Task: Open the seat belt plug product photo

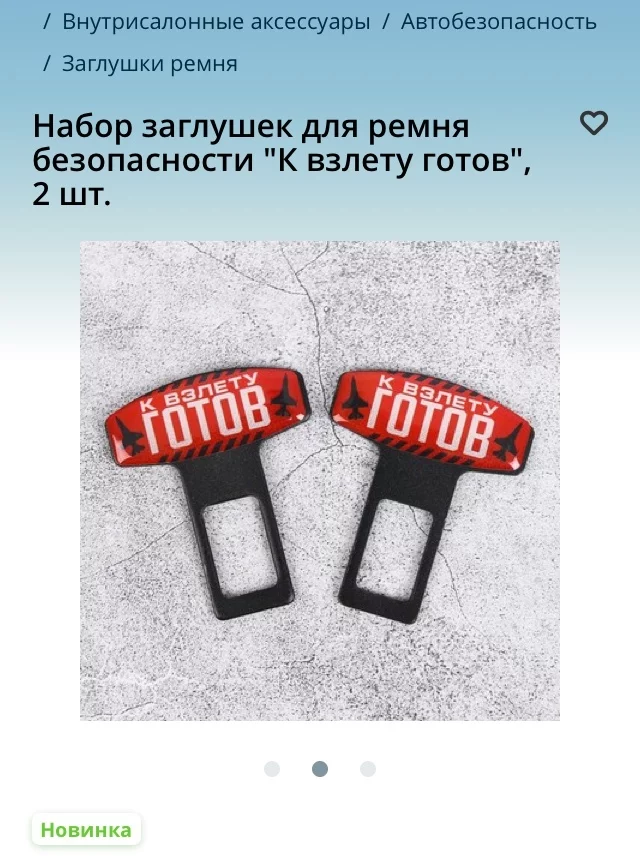Action: [x=320, y=480]
